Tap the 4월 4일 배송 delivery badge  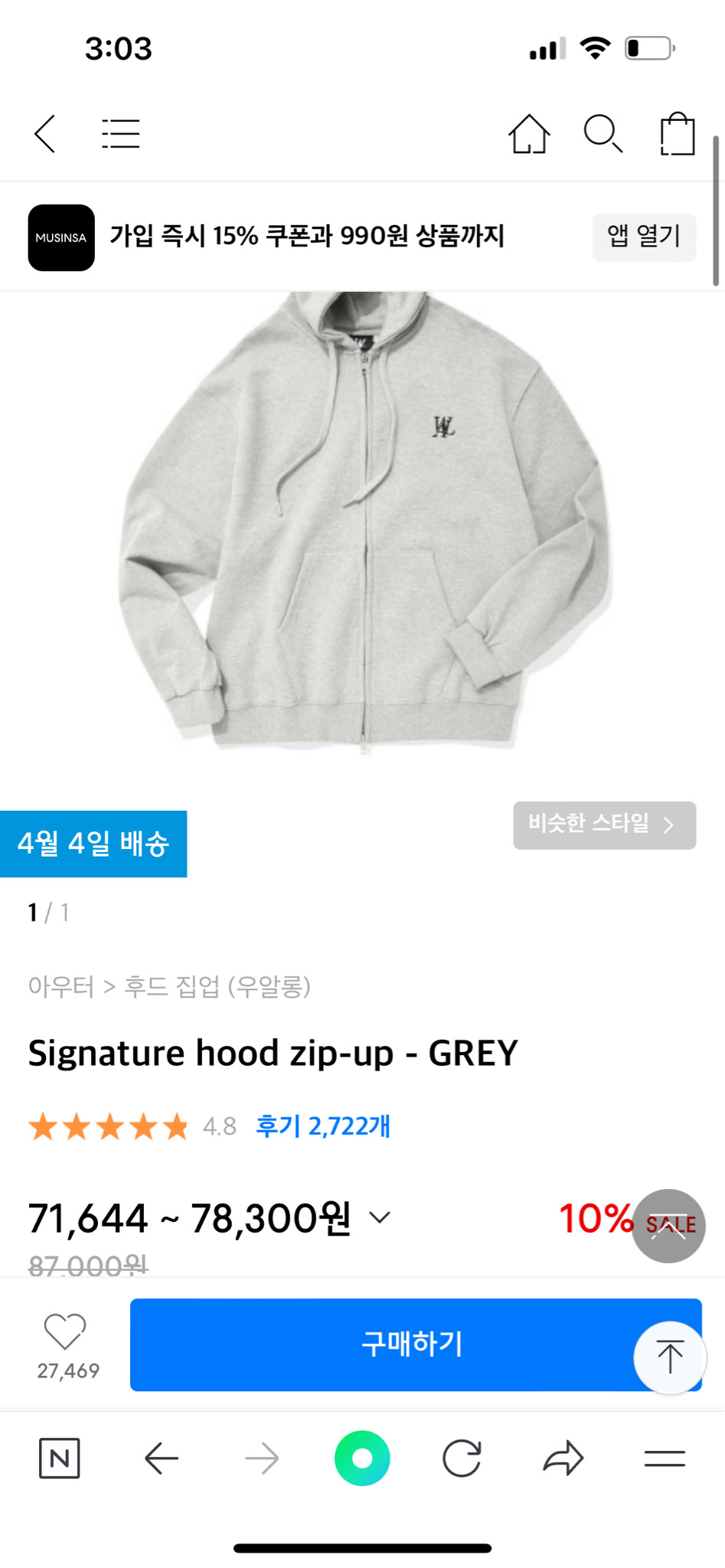pos(94,842)
